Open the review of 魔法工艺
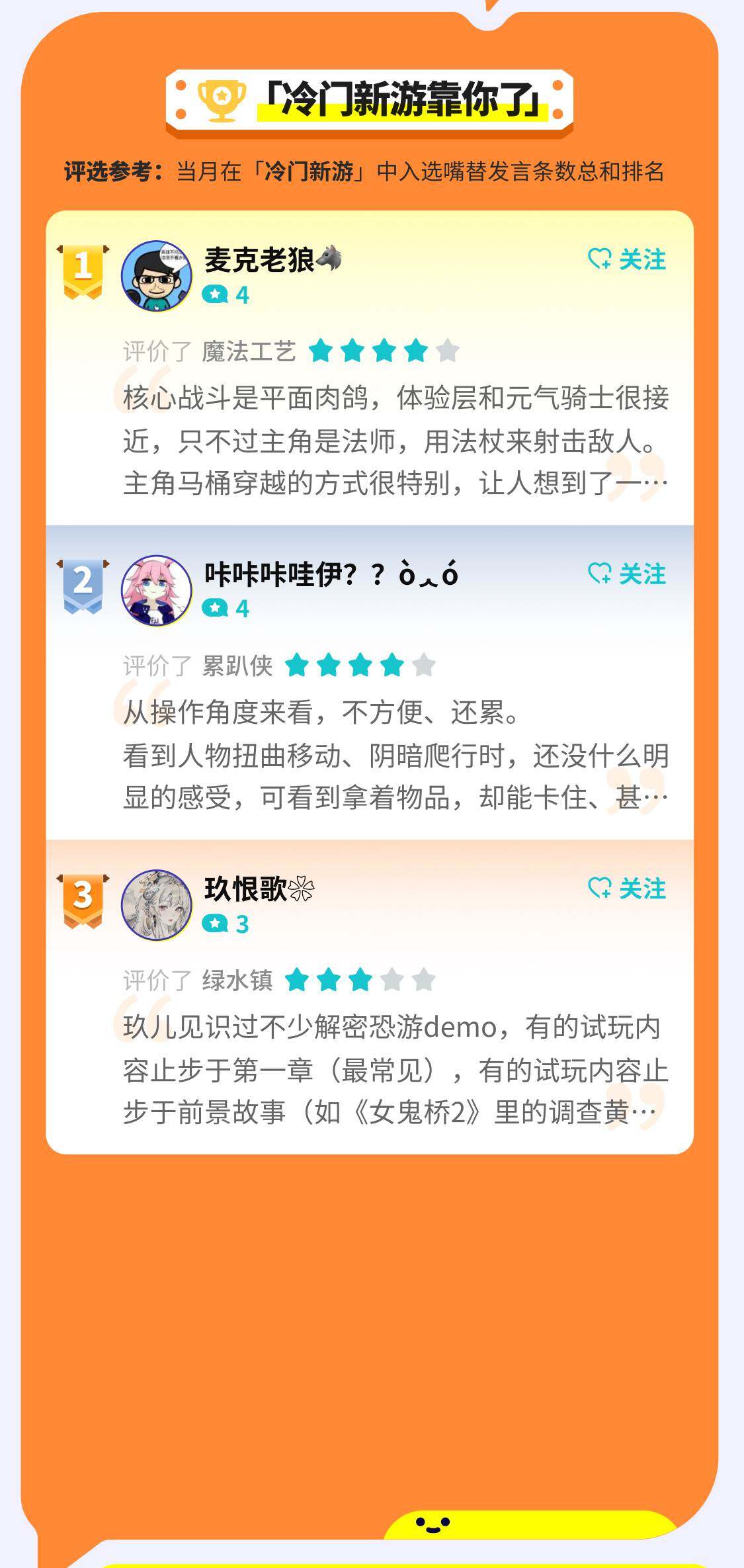744x1568 pixels. click(395, 441)
